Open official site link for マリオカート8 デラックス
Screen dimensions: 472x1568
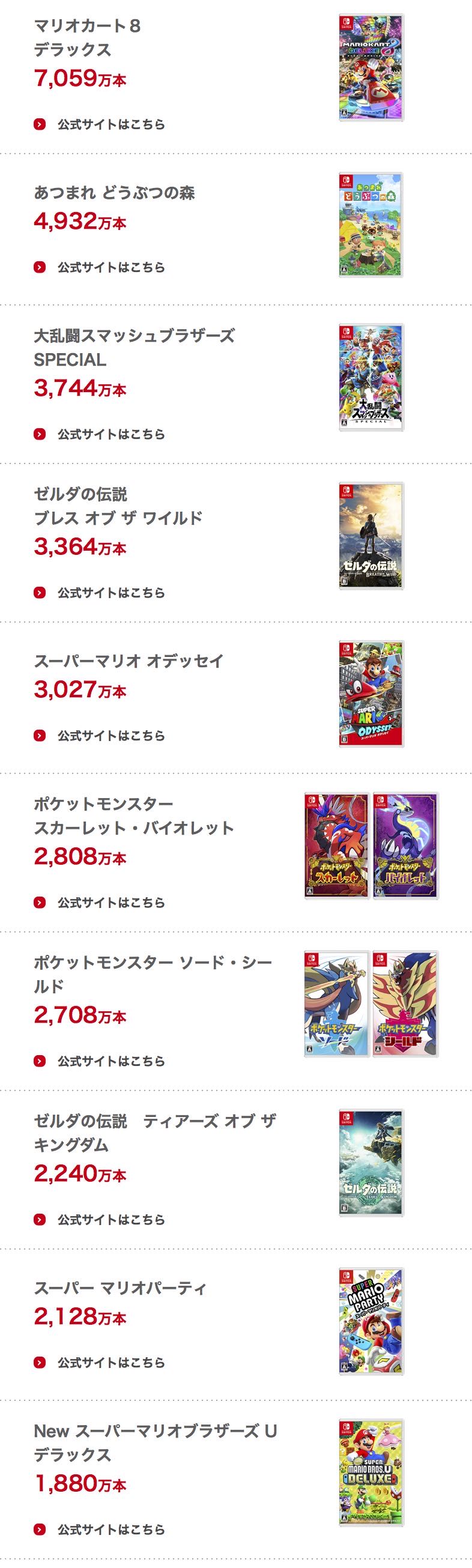[110, 124]
